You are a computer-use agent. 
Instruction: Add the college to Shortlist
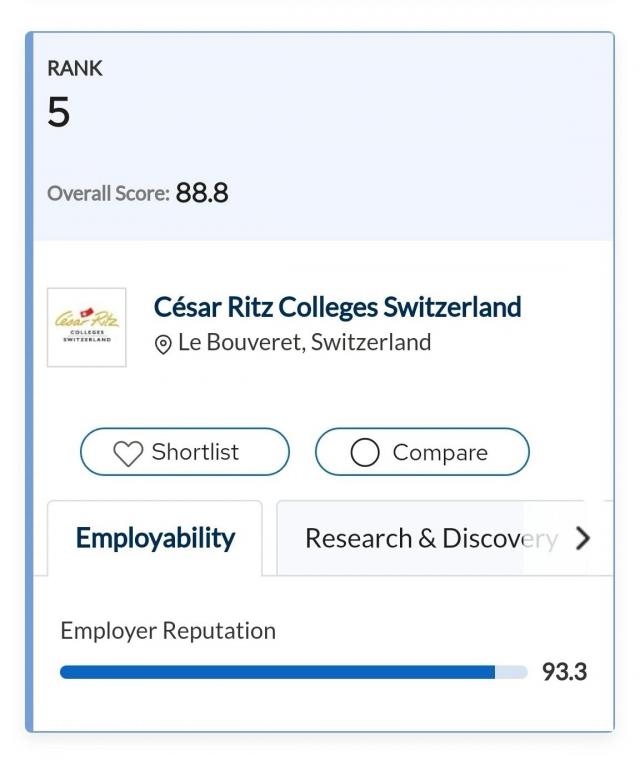[184, 452]
